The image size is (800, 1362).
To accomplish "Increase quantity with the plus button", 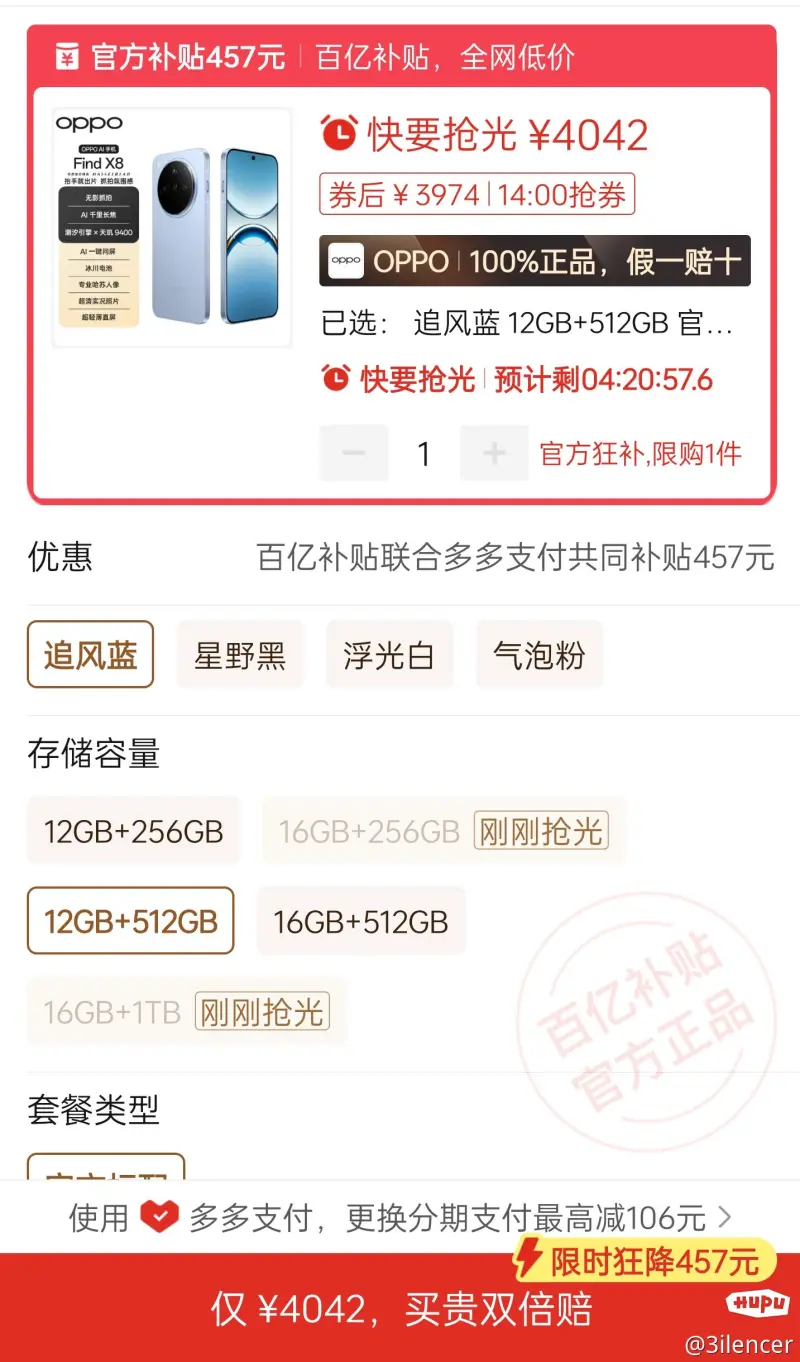I will tap(494, 453).
